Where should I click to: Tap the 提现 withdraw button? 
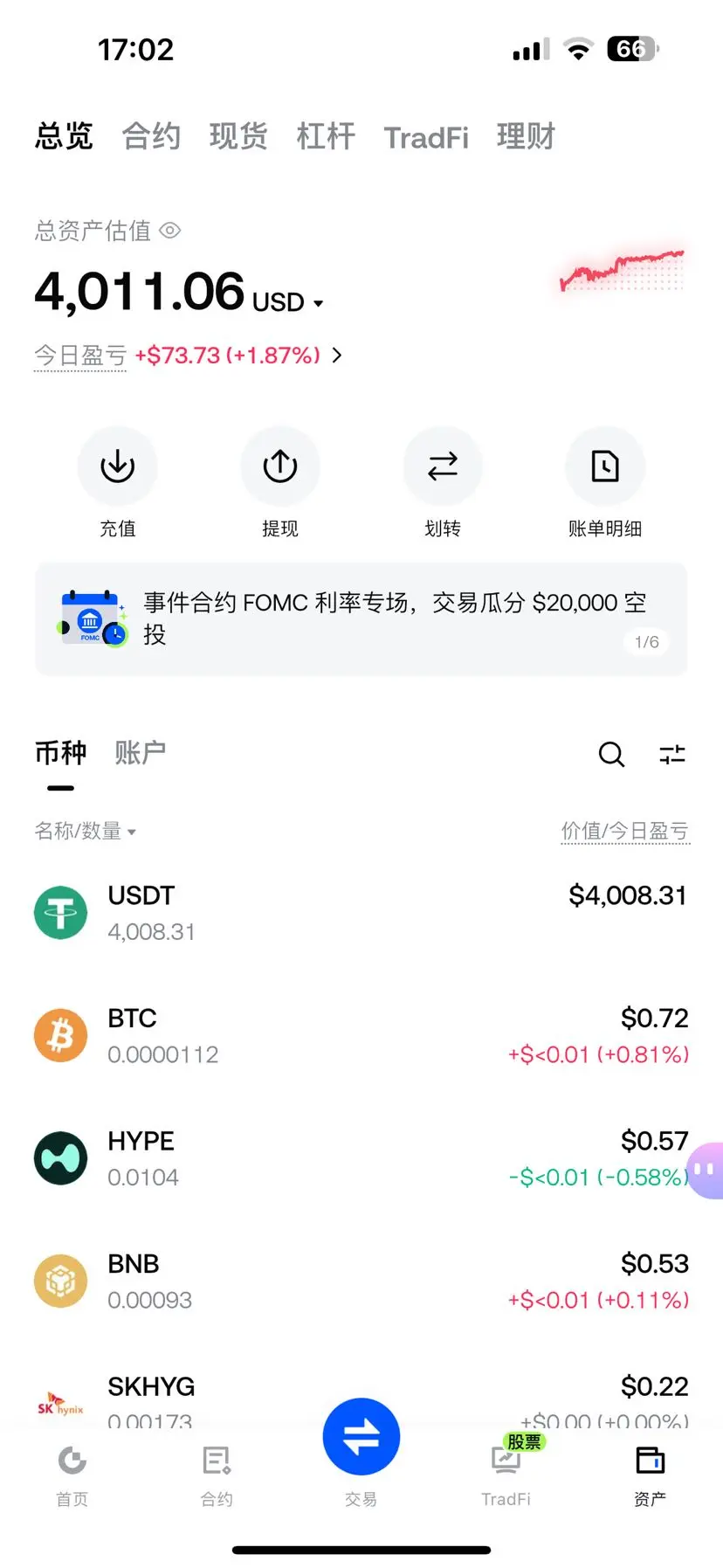pos(280,483)
